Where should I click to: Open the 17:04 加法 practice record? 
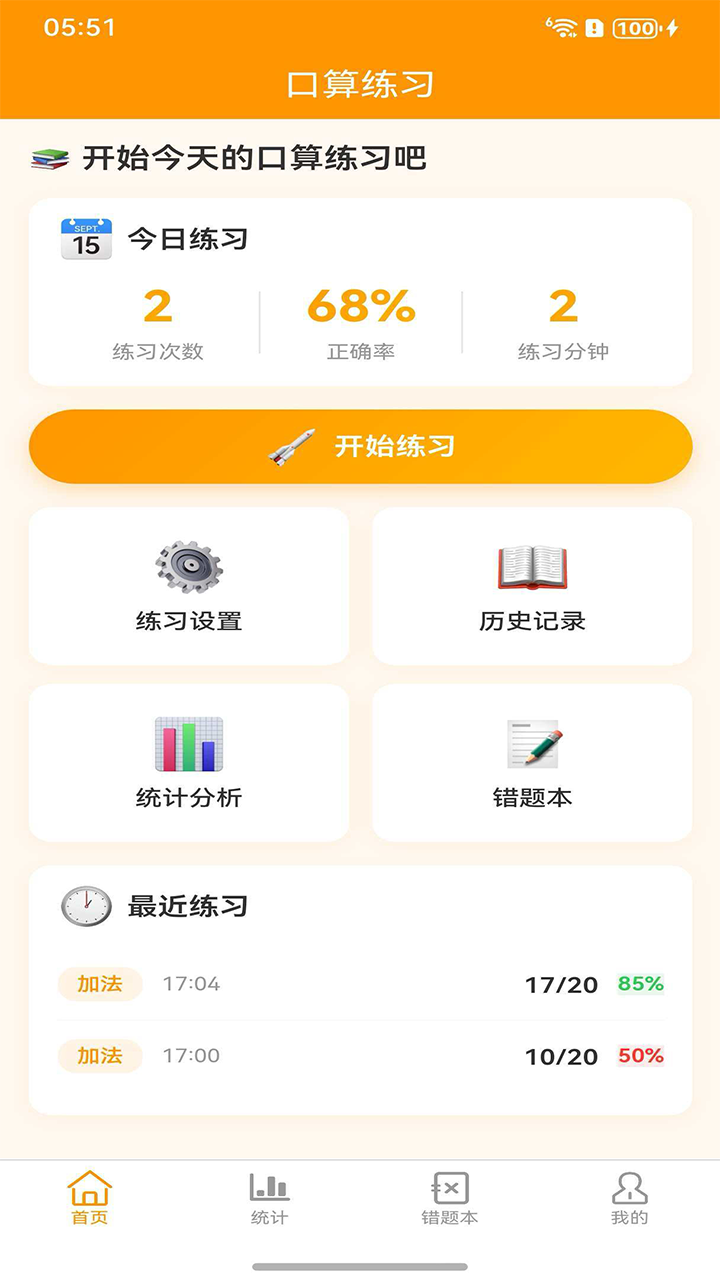click(x=360, y=984)
